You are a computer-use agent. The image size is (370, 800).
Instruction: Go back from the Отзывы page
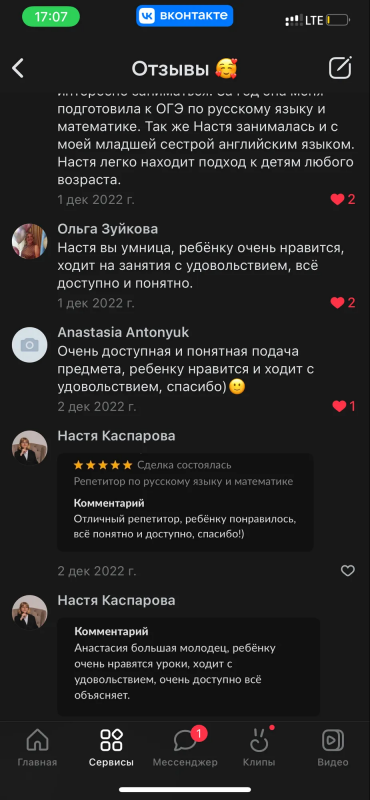pos(18,68)
